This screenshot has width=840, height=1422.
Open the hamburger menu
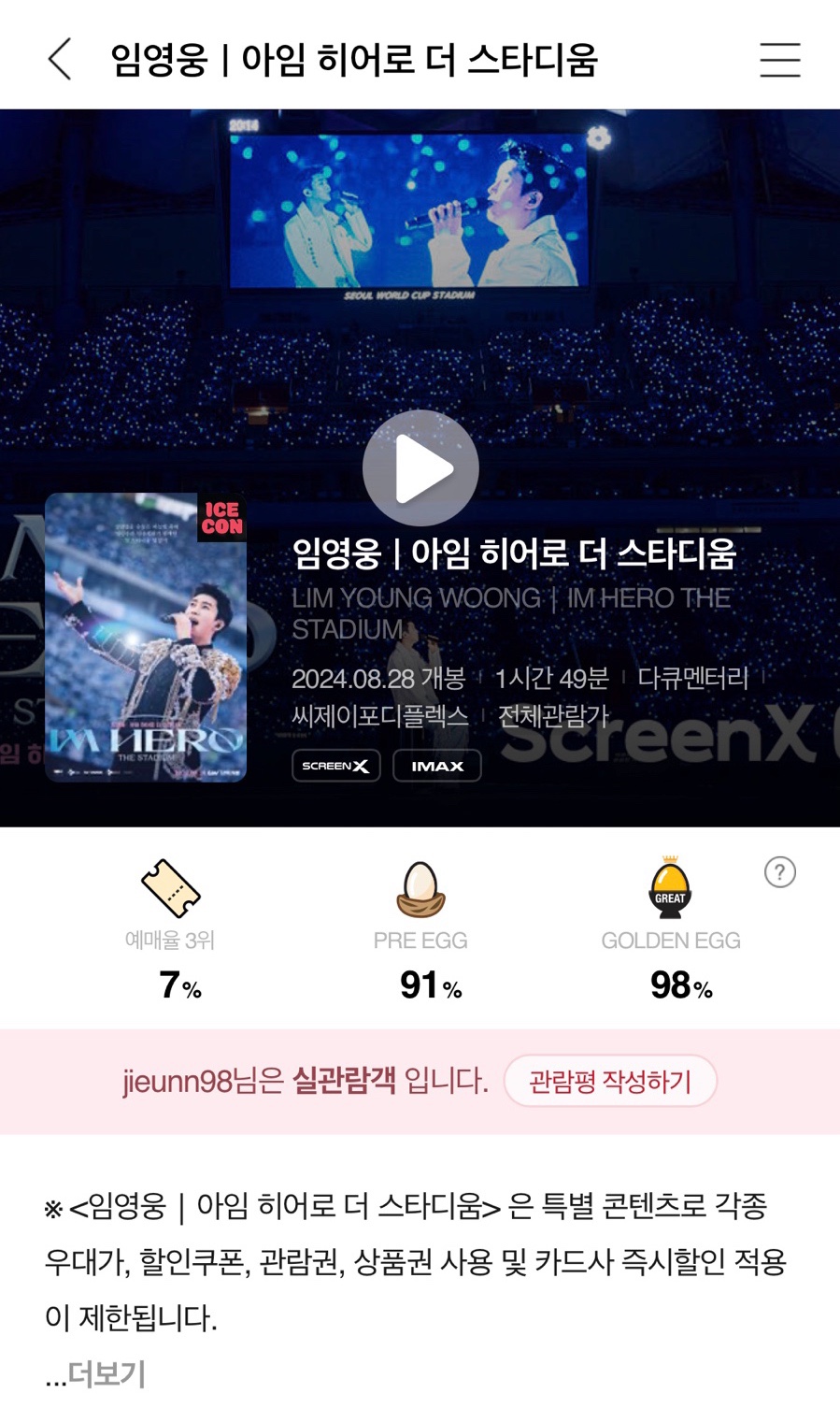click(779, 60)
